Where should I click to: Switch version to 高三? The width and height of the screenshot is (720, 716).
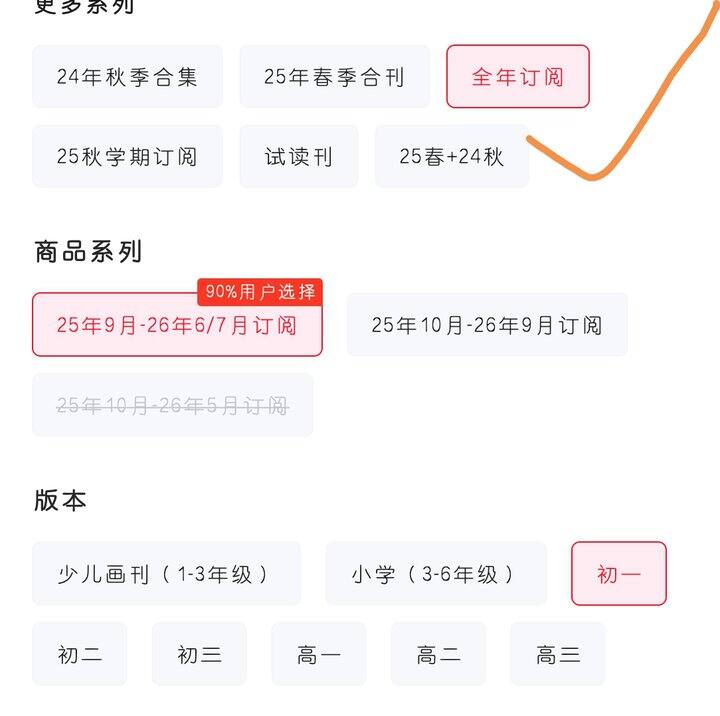coord(558,654)
